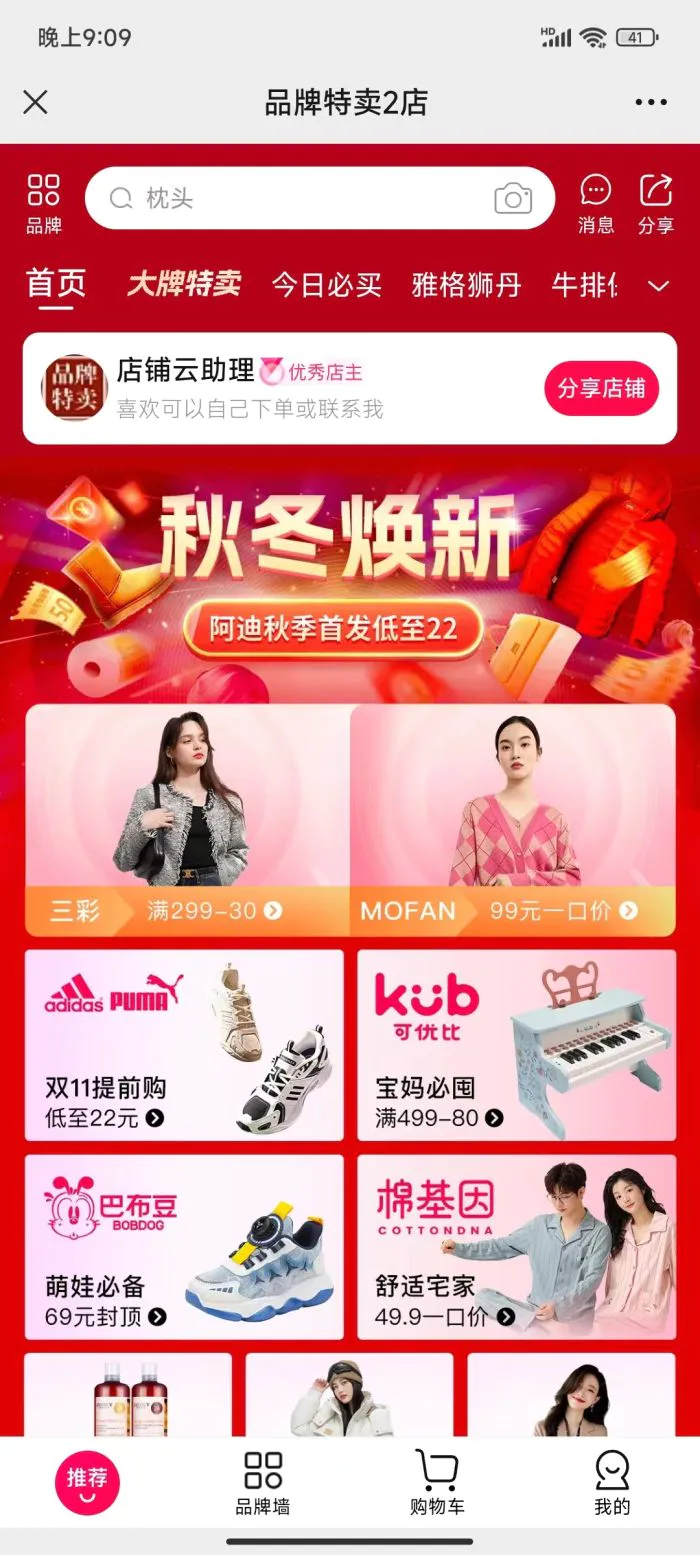This screenshot has height=1555, width=700.
Task: Open the MOFAN 99元一口价 deal
Action: click(x=512, y=820)
